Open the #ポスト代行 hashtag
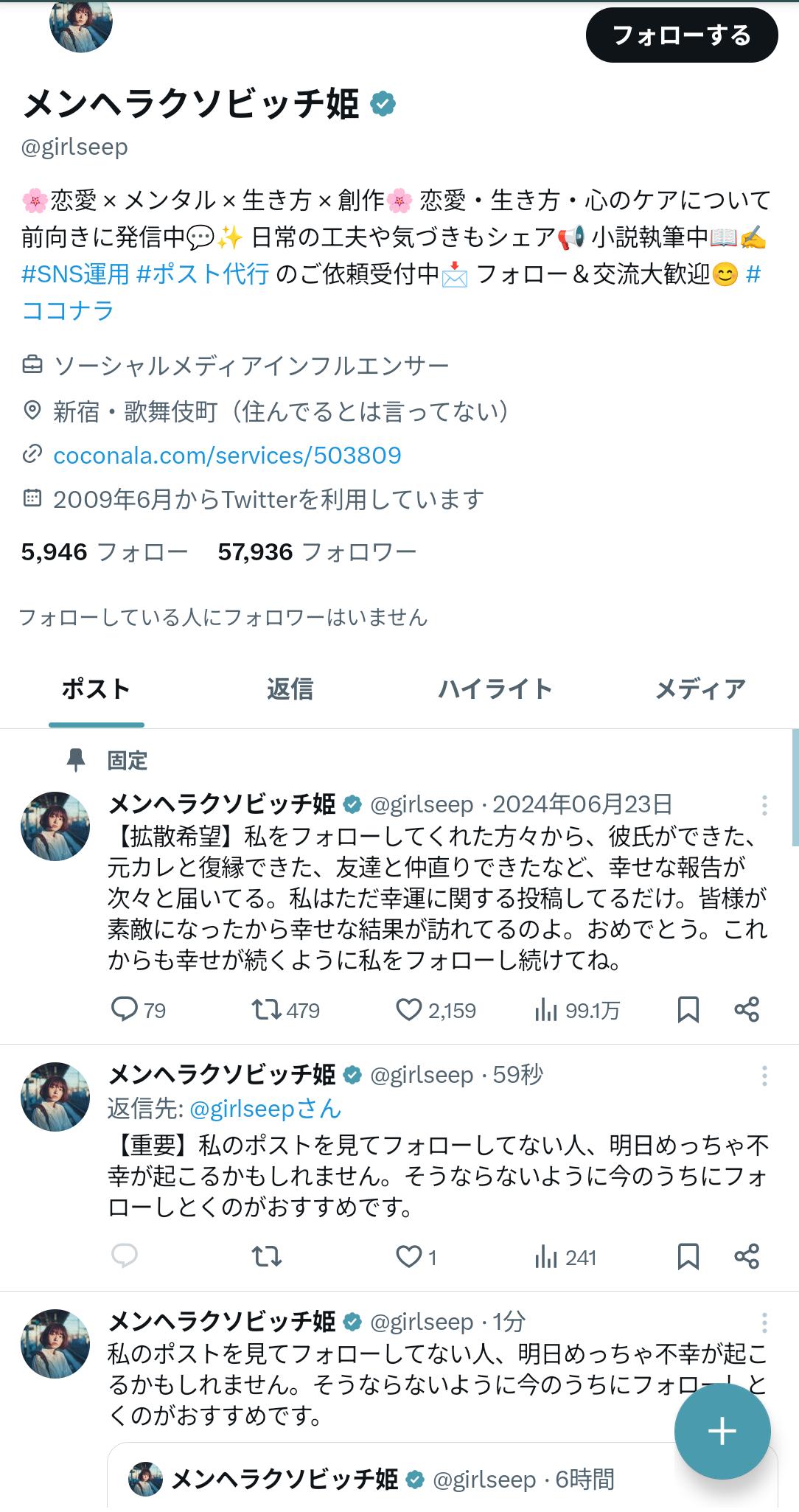799x1512 pixels. coord(203,274)
